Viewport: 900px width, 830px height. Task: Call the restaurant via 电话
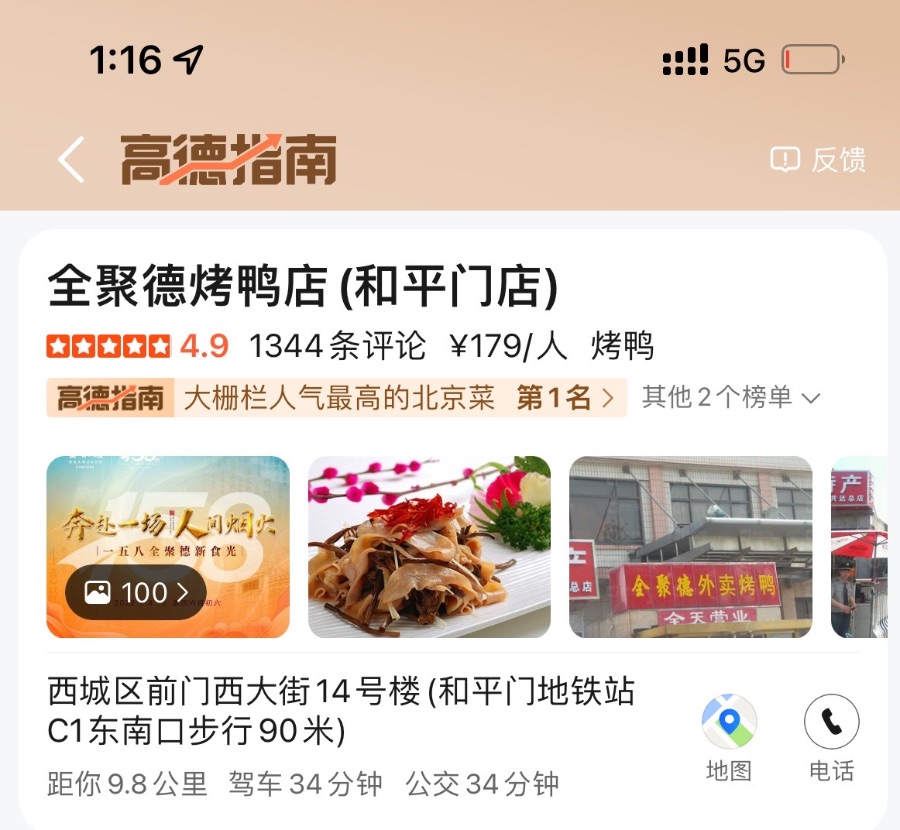tap(831, 738)
